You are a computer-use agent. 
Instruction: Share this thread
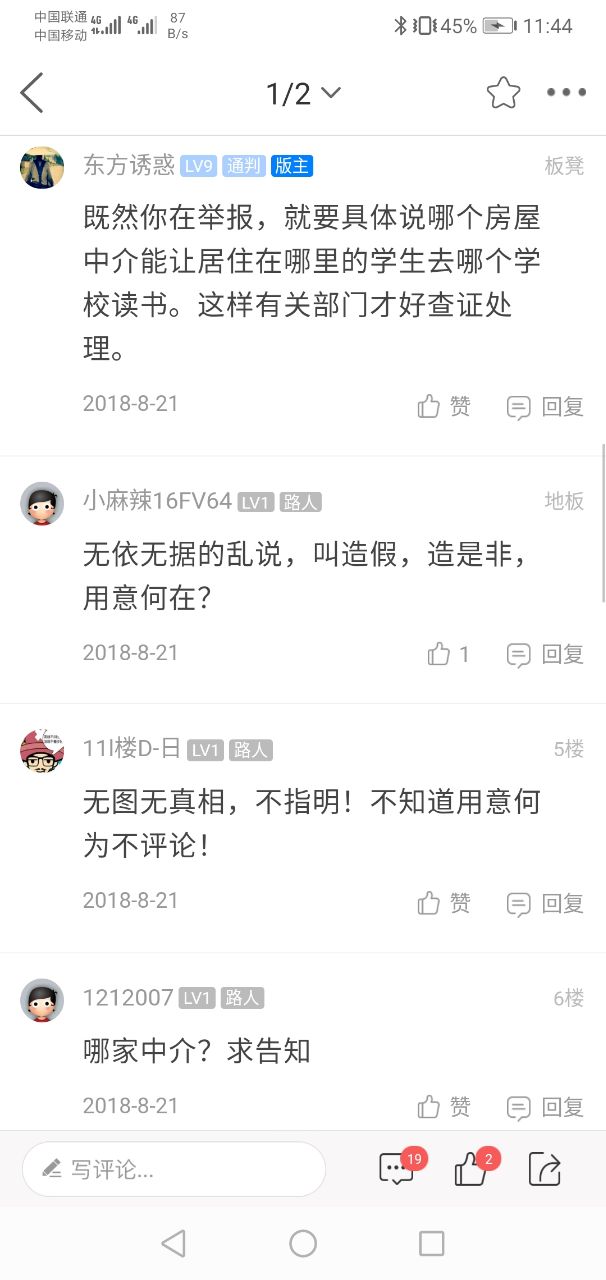coord(545,1168)
